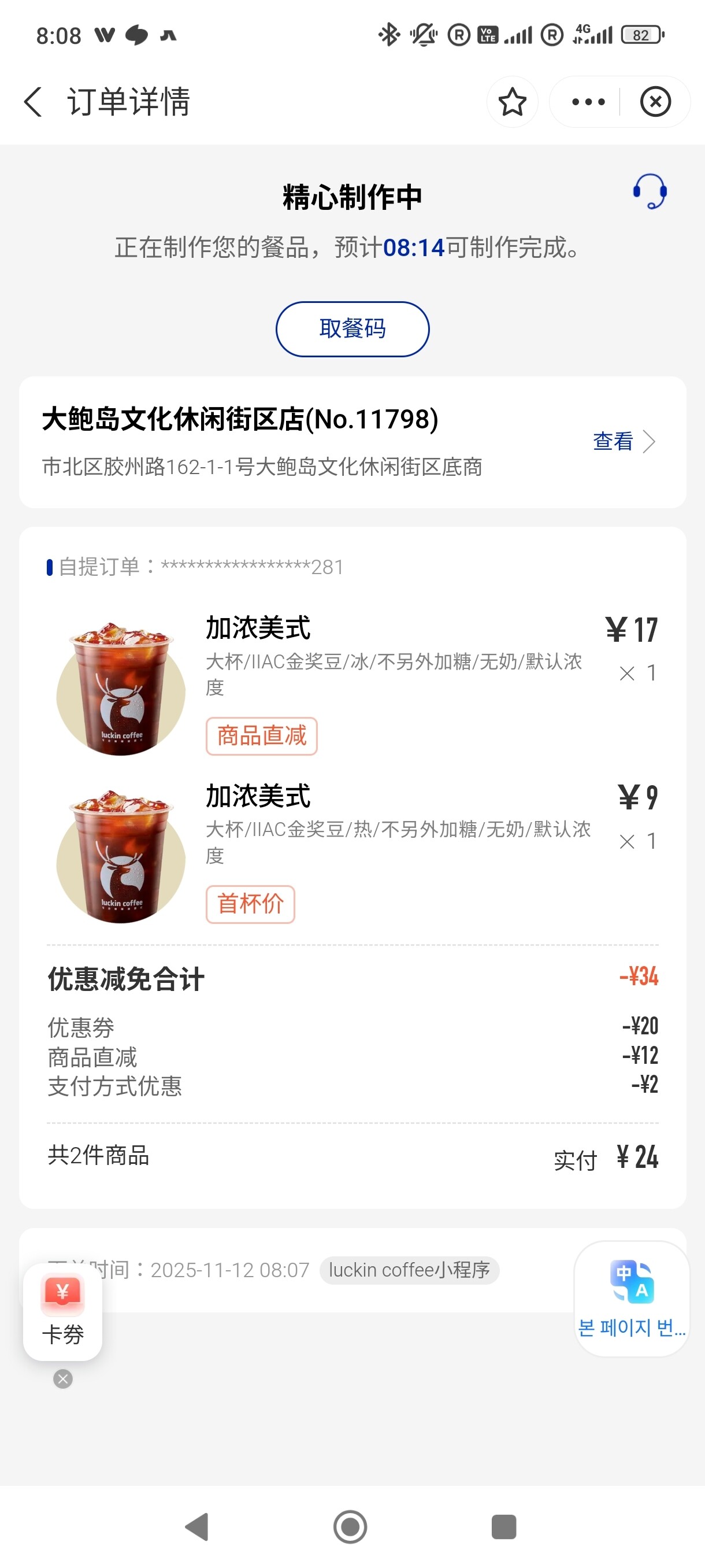
Task: Close the mini program
Action: tap(655, 102)
